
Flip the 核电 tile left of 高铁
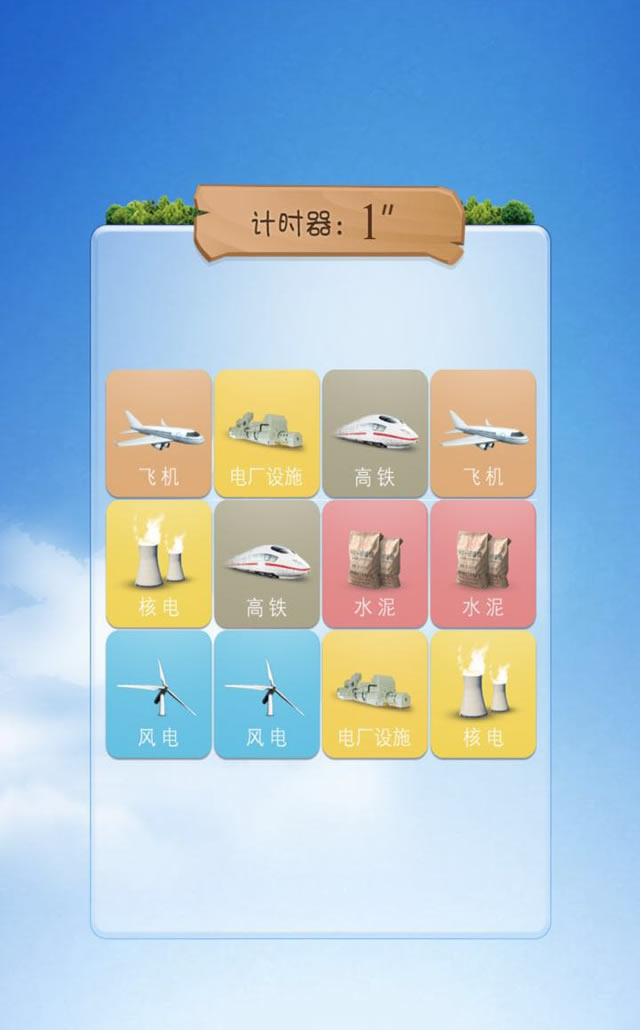159,564
